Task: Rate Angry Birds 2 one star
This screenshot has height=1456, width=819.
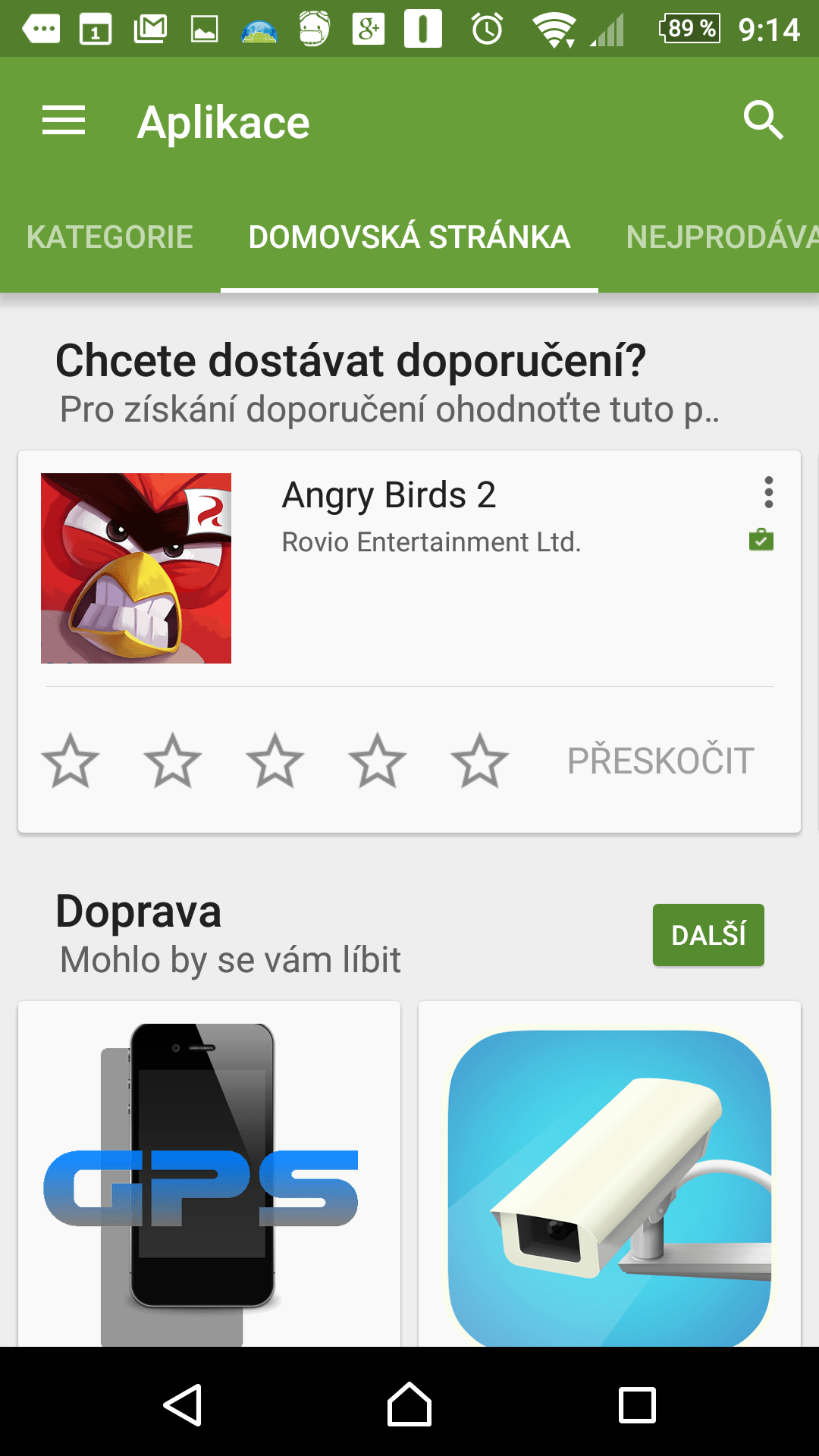Action: [x=71, y=761]
